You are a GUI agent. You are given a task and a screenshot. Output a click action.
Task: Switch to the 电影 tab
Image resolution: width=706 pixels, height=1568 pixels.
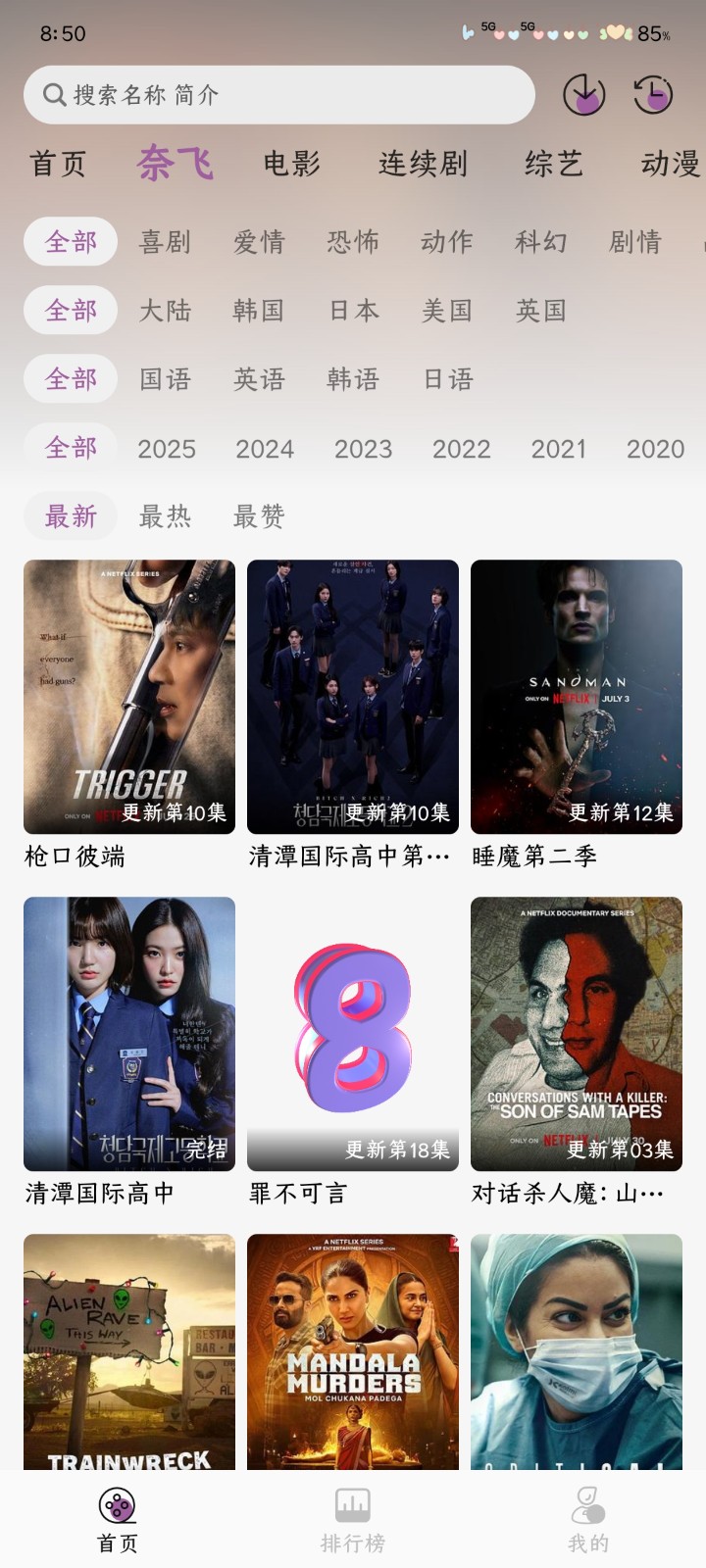coord(292,164)
